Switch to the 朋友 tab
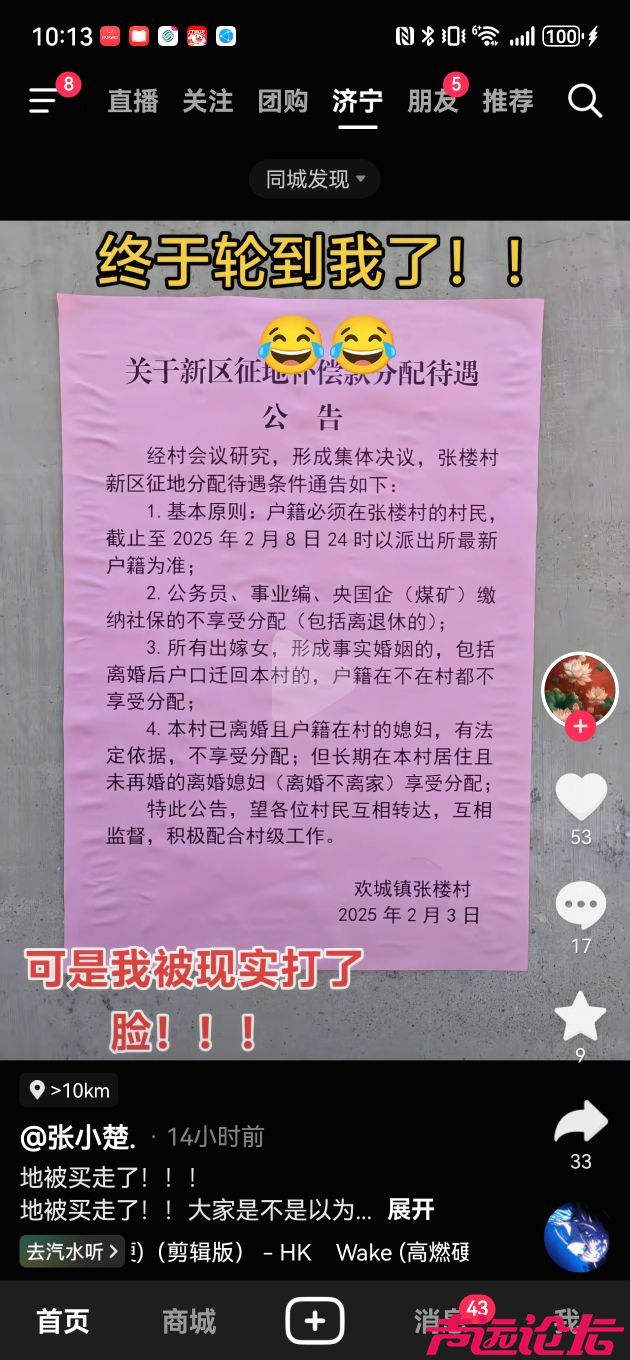 [432, 101]
